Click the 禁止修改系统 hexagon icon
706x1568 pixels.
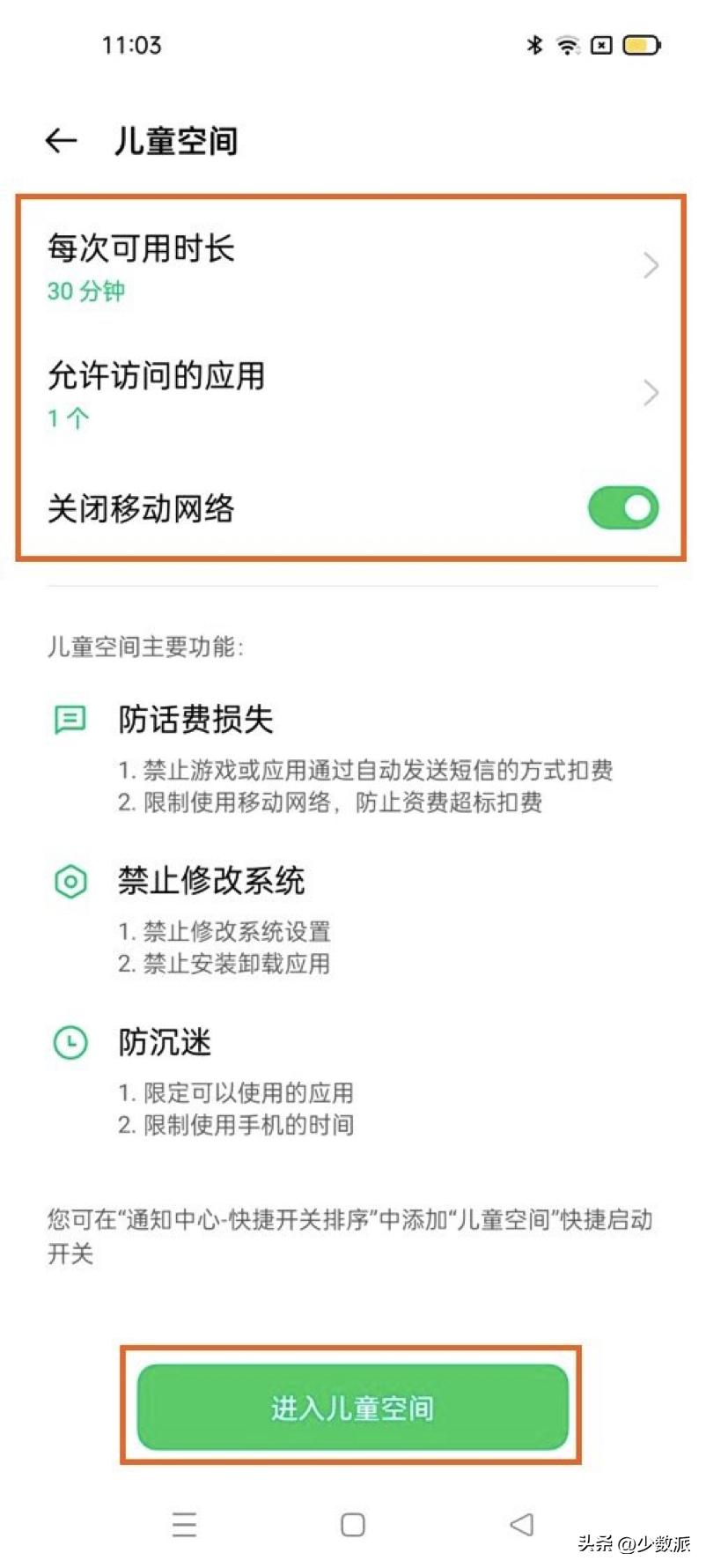[69, 881]
